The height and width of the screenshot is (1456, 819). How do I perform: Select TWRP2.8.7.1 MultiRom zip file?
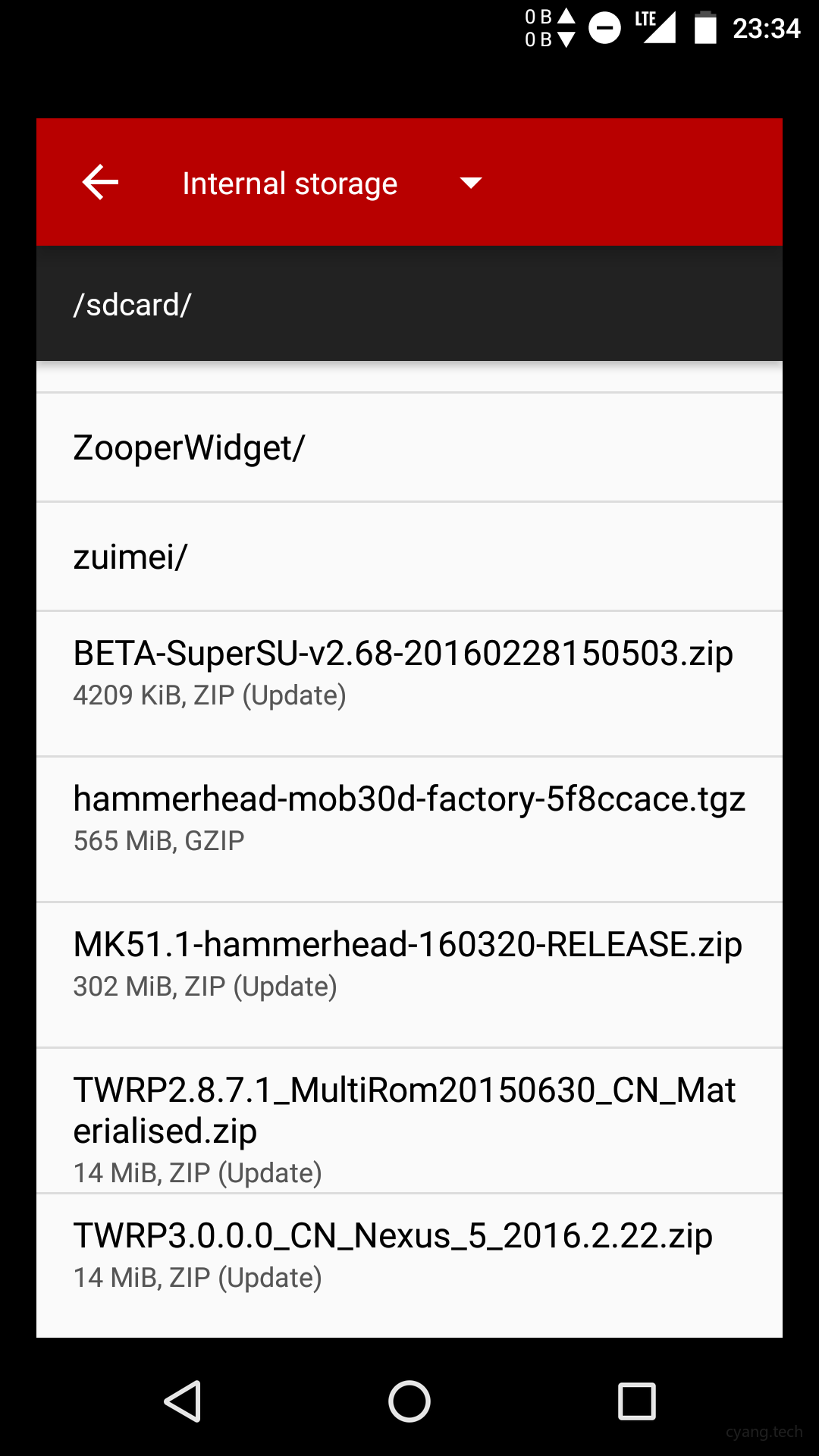[409, 1121]
